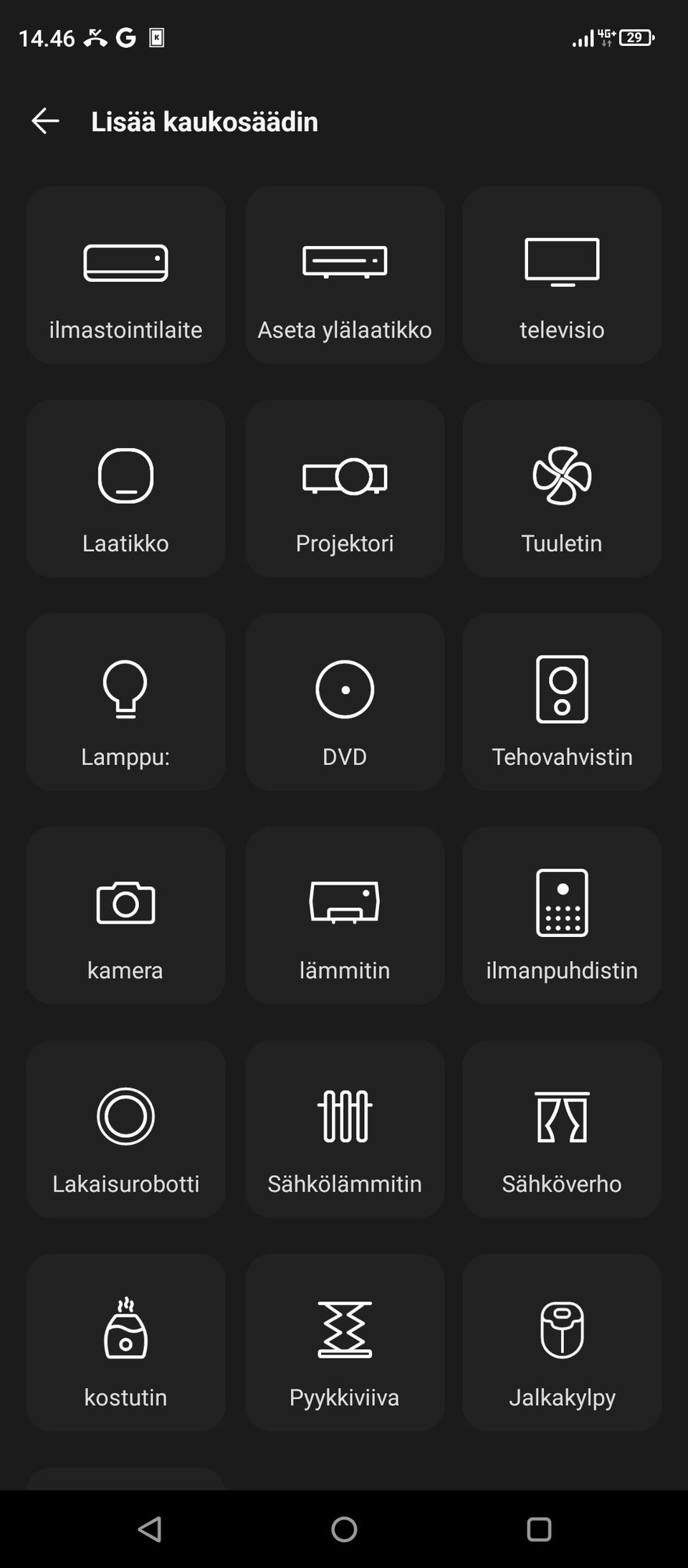Go back using the arrow icon

(45, 121)
